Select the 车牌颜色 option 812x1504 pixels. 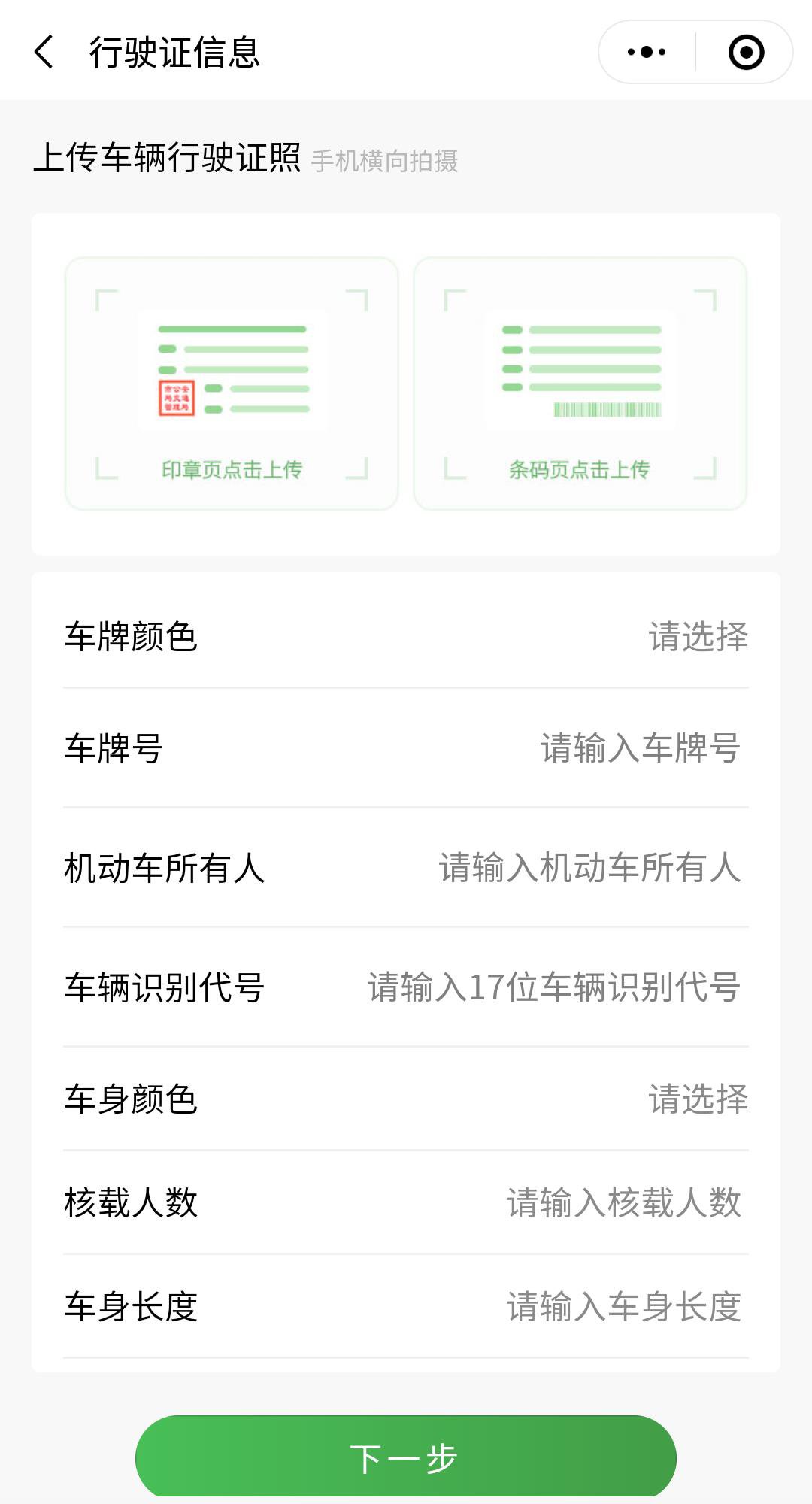698,637
